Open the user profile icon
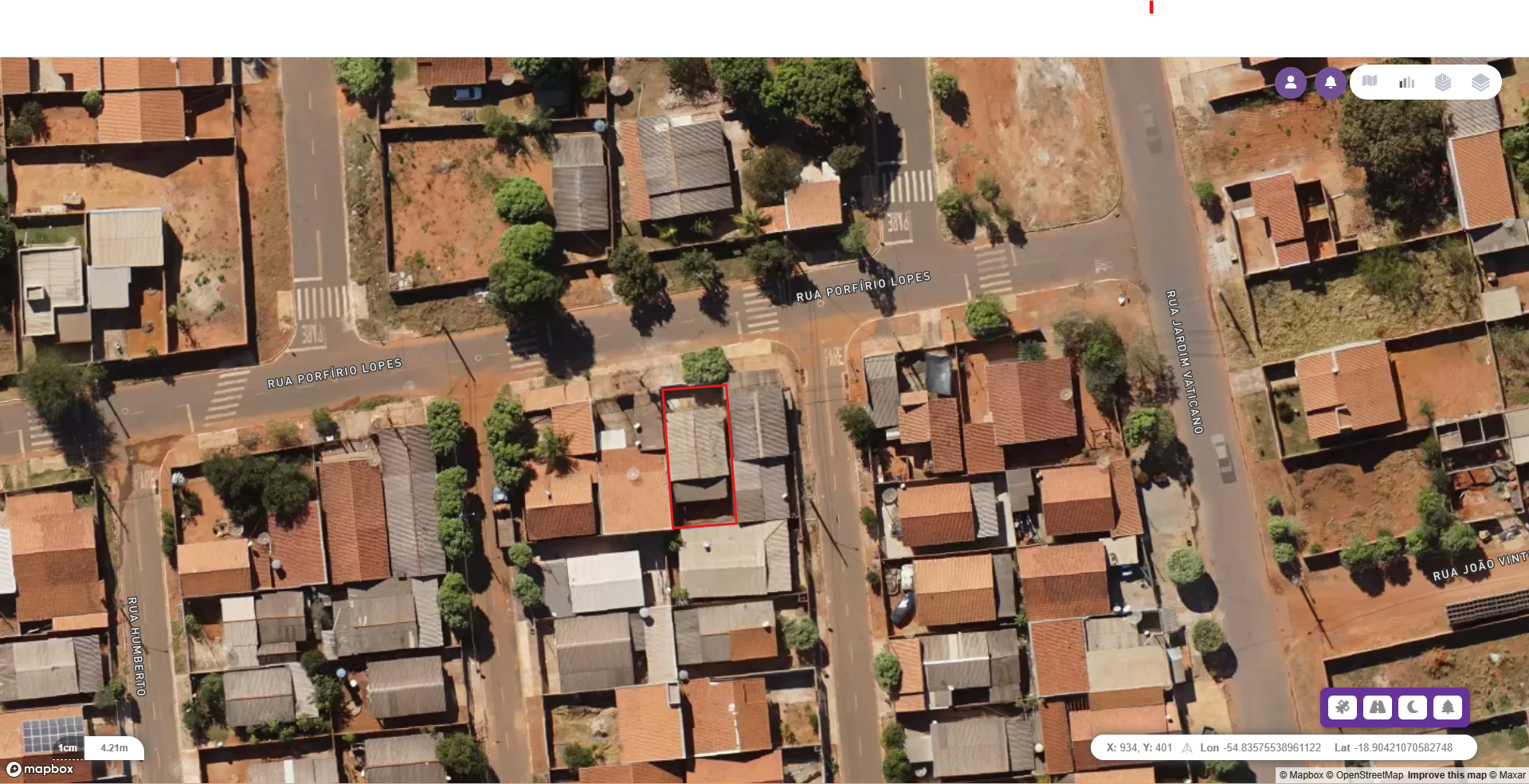The width and height of the screenshot is (1529, 784). [x=1290, y=82]
